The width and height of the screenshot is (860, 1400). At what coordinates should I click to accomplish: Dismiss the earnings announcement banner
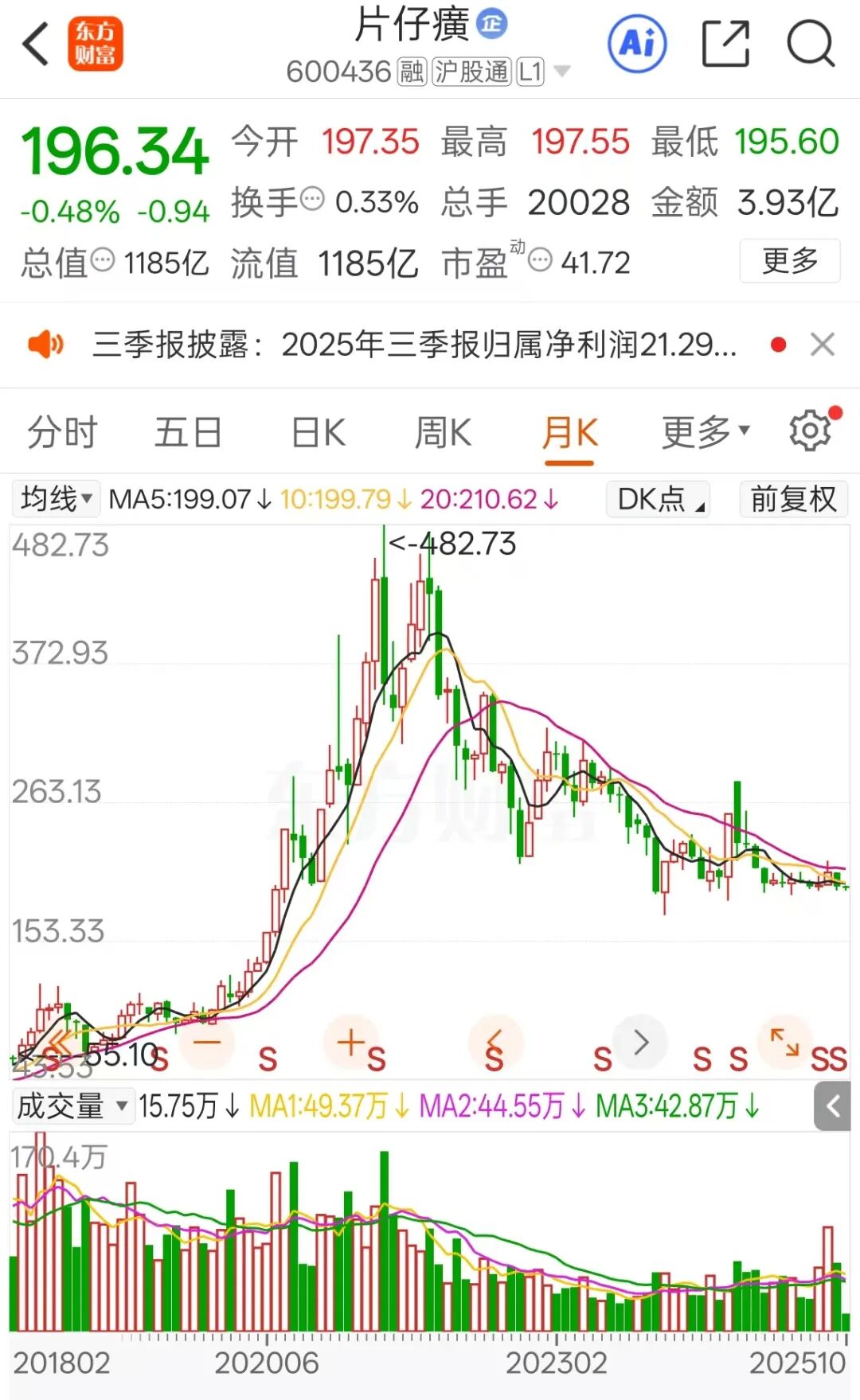823,345
